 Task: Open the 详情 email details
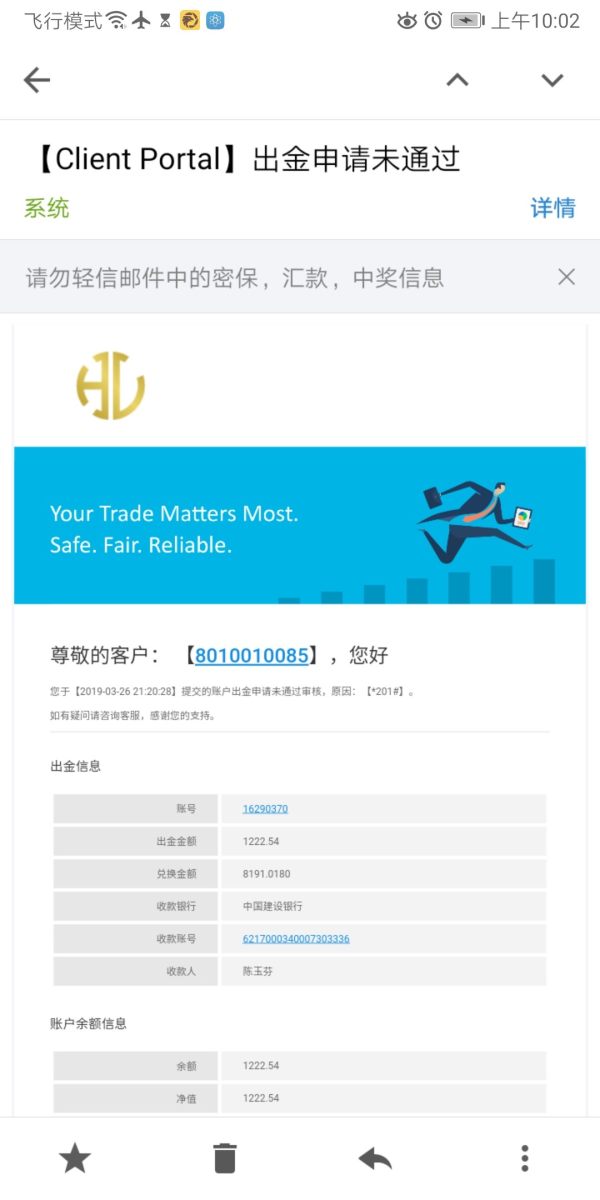coord(552,208)
